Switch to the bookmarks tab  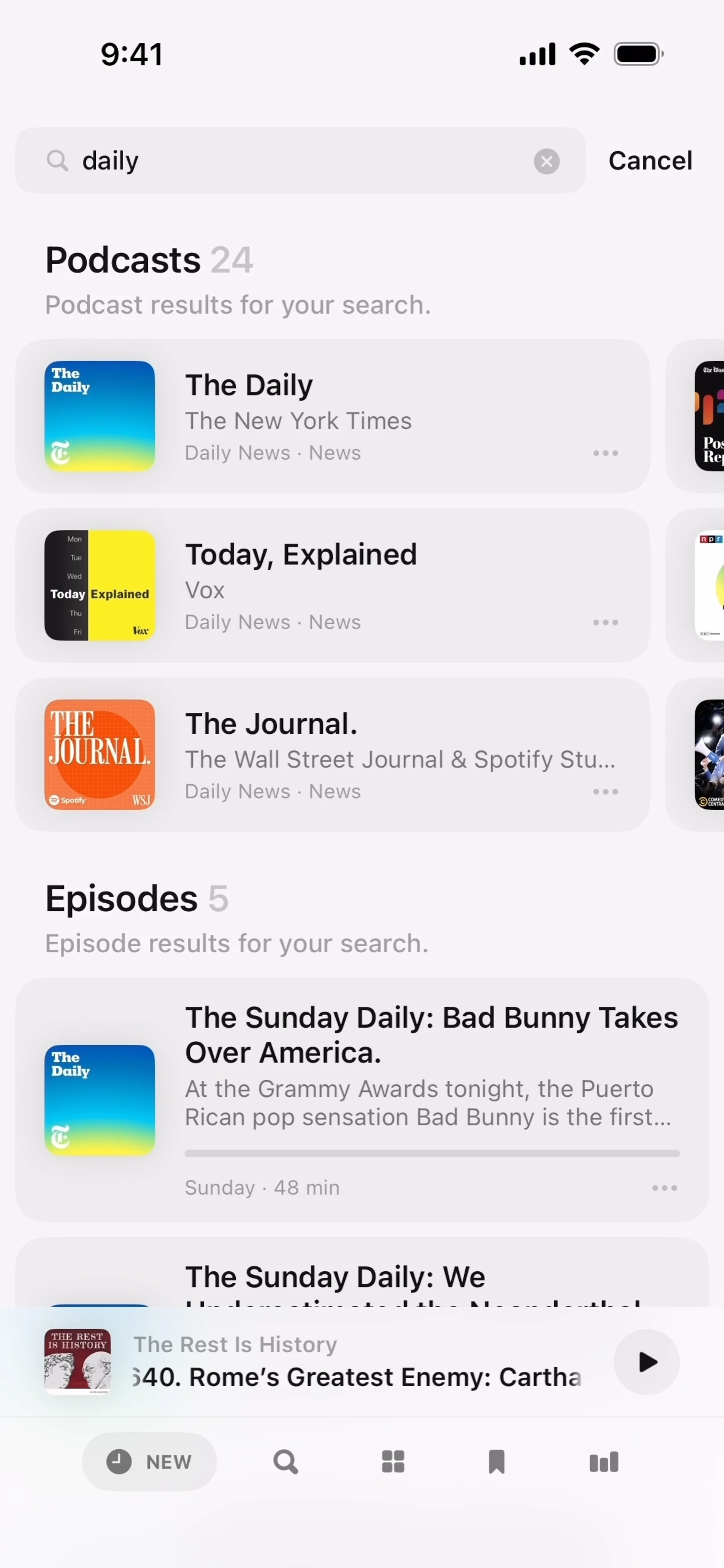(496, 1461)
